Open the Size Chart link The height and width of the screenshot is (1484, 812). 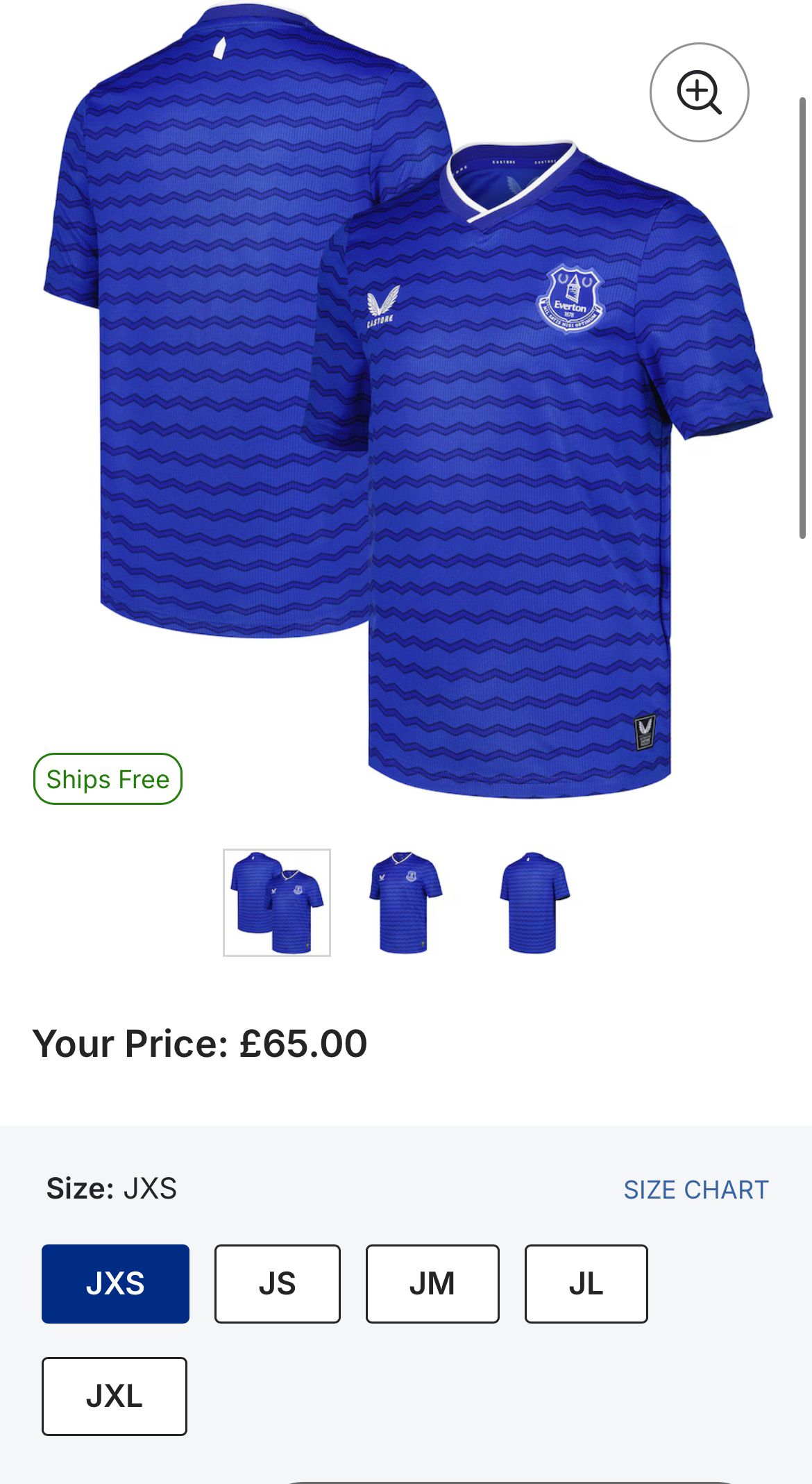coord(695,1190)
